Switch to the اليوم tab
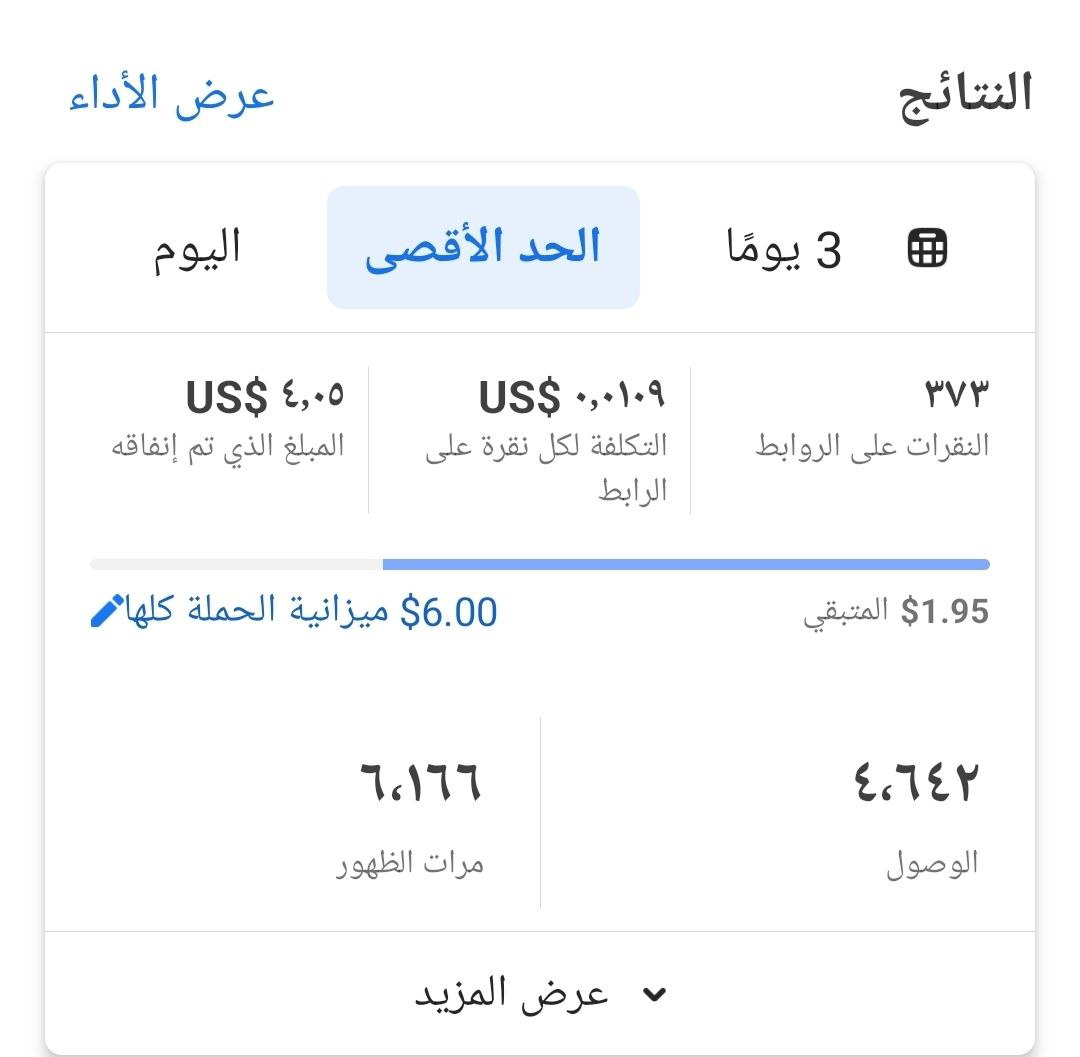Viewport: 1080px width, 1057px height. point(197,248)
